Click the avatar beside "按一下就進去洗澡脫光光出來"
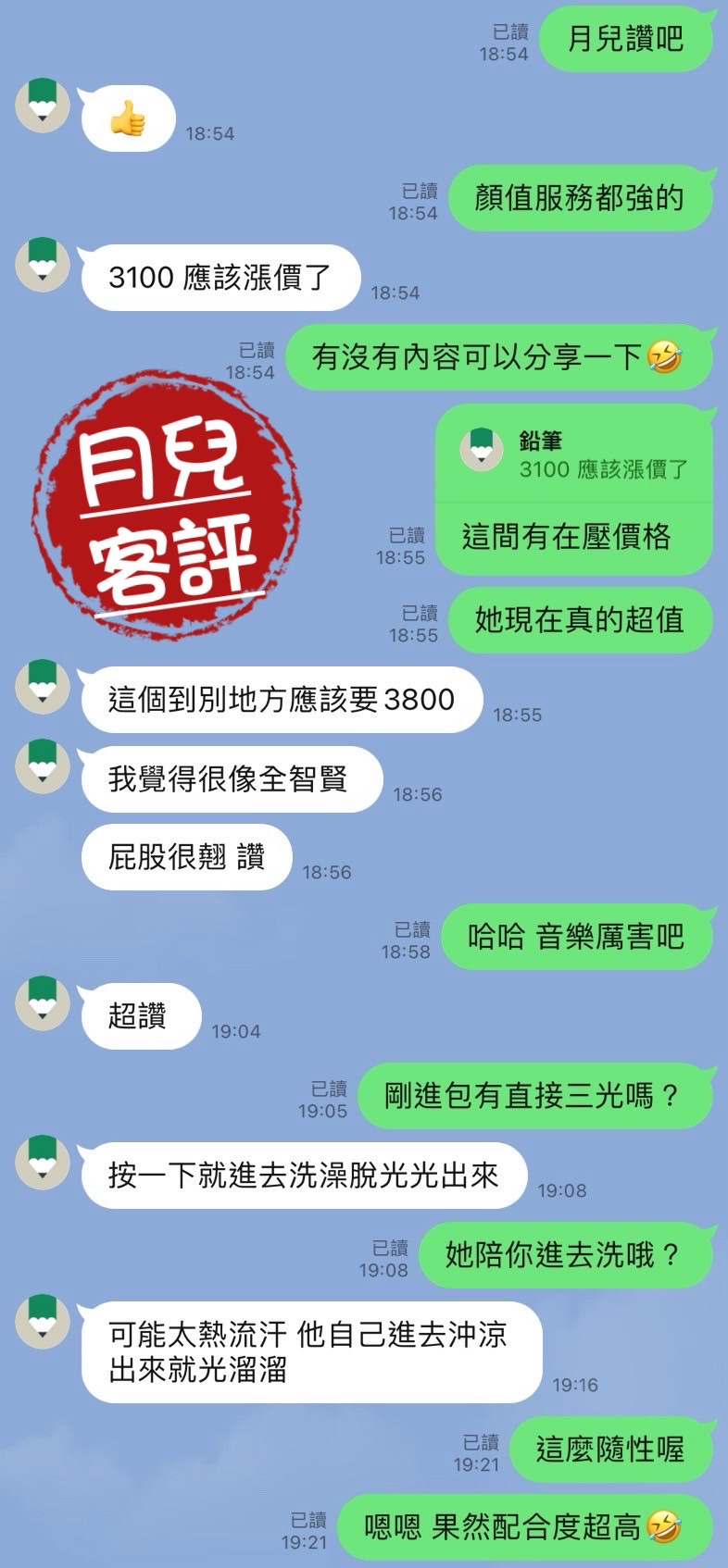728x1568 pixels. (44, 1162)
